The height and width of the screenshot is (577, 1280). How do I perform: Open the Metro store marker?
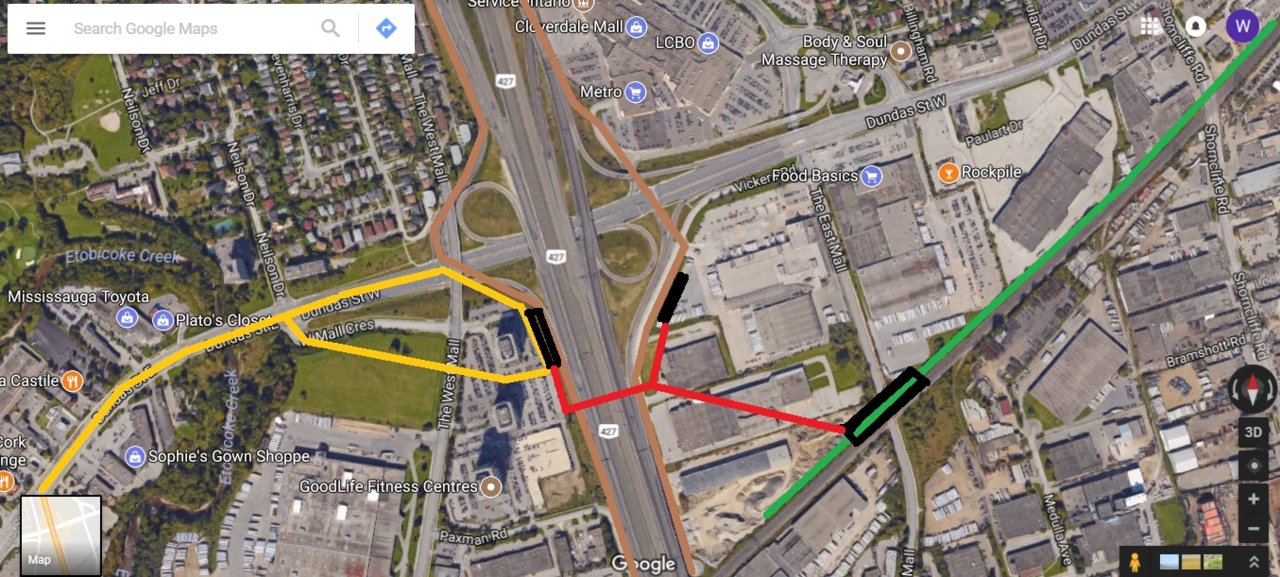tap(635, 92)
